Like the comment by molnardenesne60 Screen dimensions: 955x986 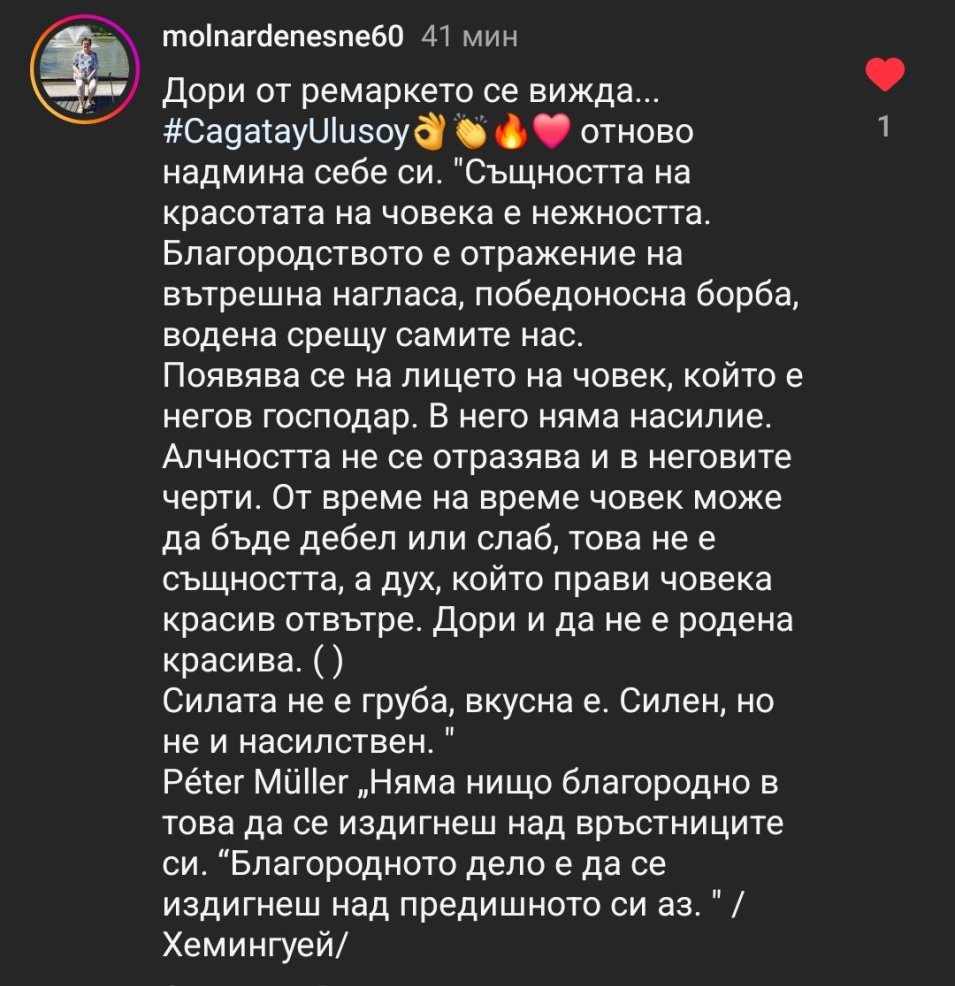coord(883,75)
